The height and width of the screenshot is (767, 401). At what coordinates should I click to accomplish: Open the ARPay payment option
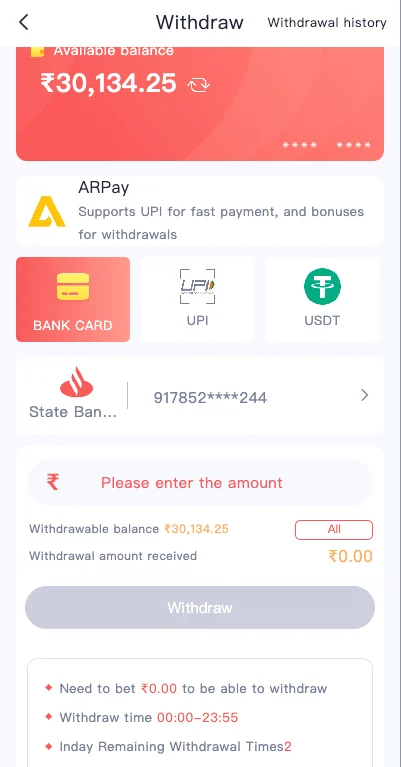(x=200, y=211)
